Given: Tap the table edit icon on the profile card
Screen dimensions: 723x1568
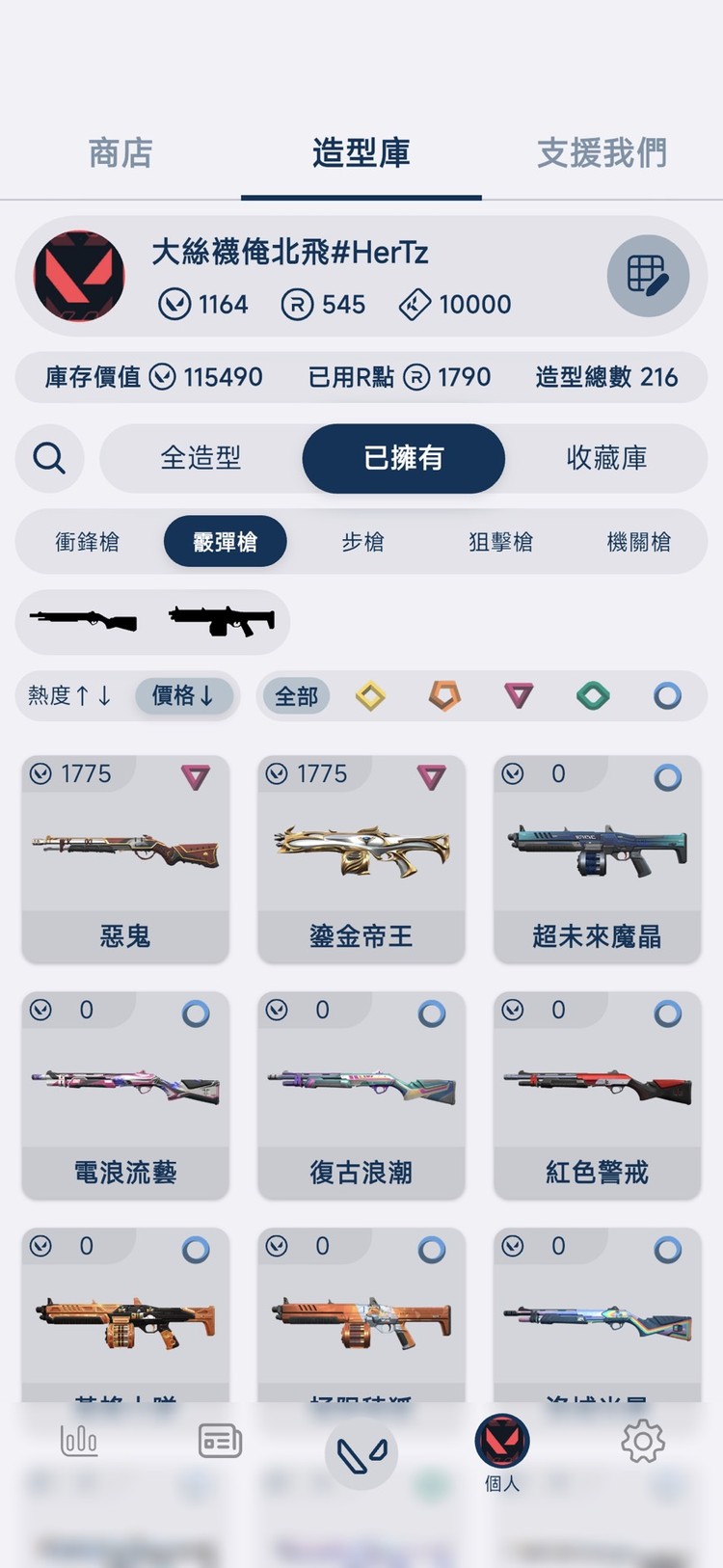Looking at the screenshot, I should click(x=648, y=276).
